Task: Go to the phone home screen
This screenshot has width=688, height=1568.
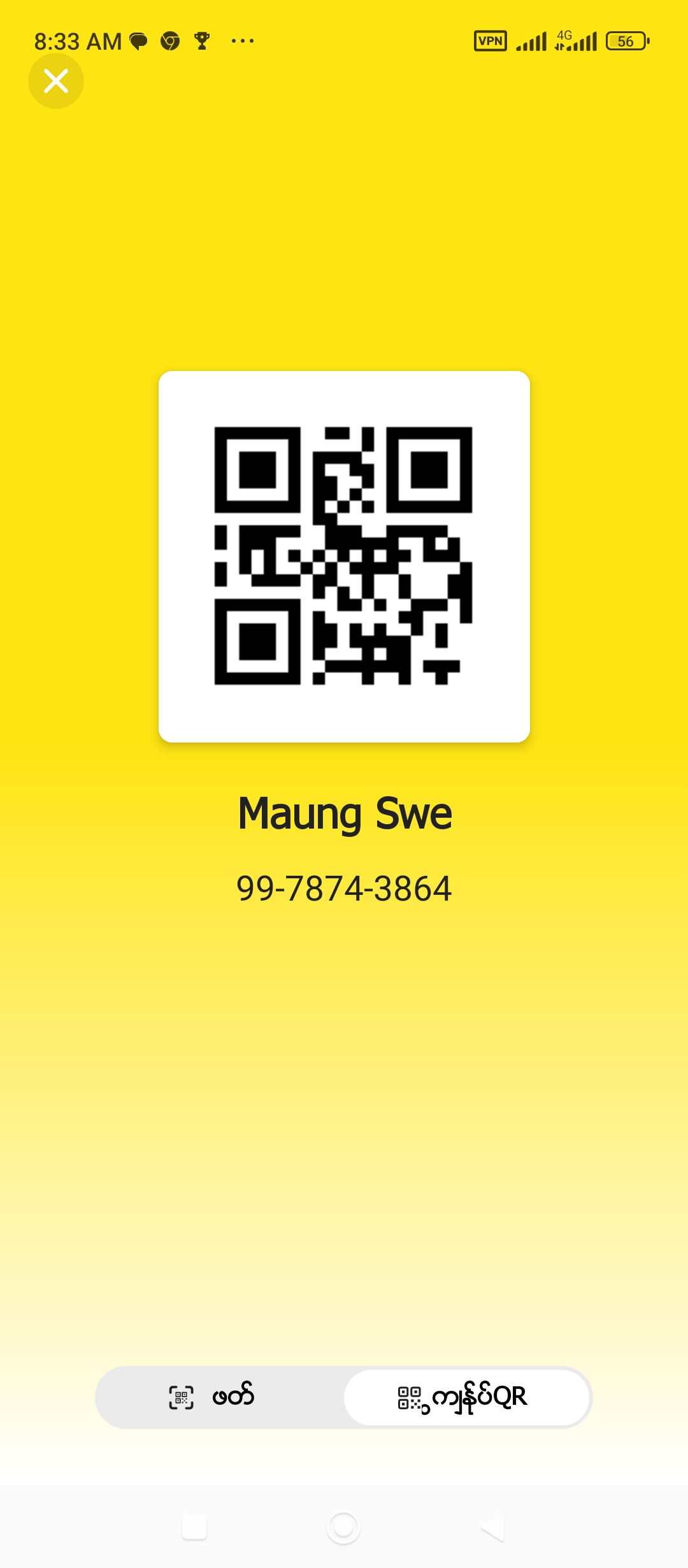Action: [343, 1527]
